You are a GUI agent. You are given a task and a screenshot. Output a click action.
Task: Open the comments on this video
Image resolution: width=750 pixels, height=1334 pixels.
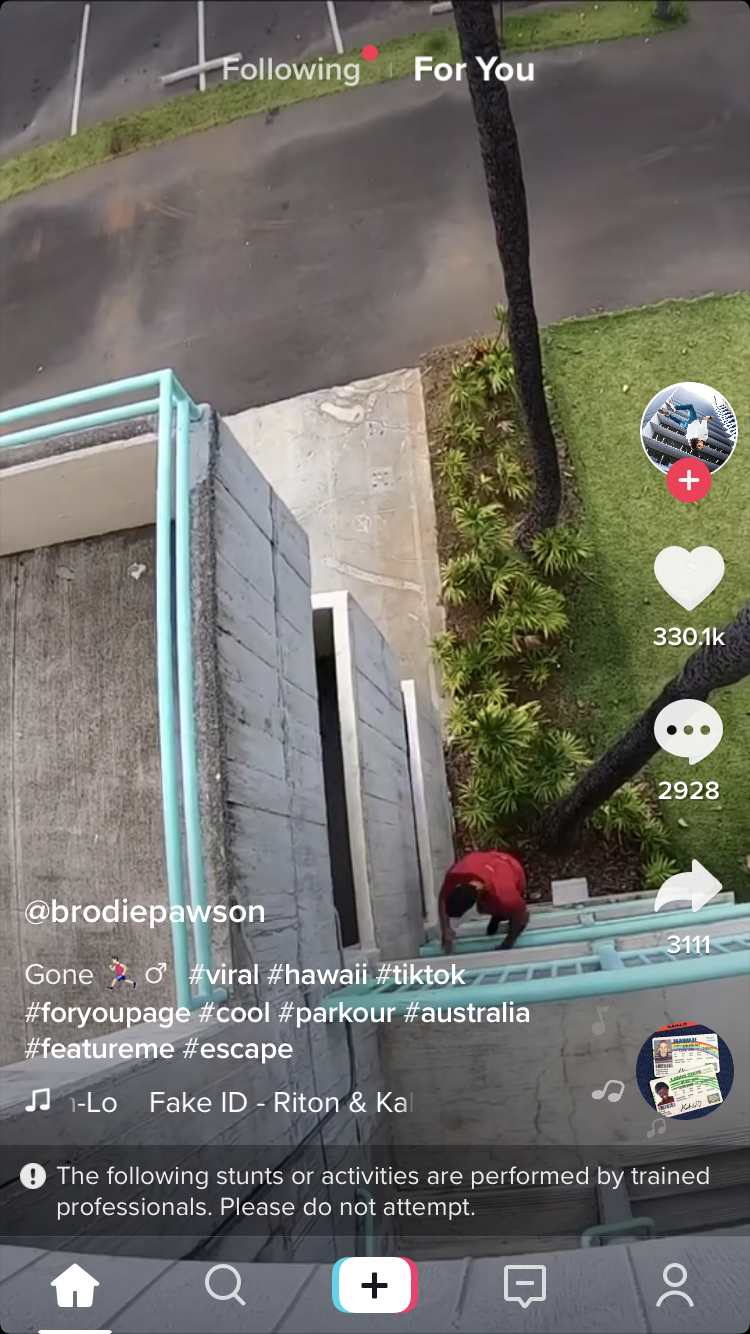pos(688,732)
